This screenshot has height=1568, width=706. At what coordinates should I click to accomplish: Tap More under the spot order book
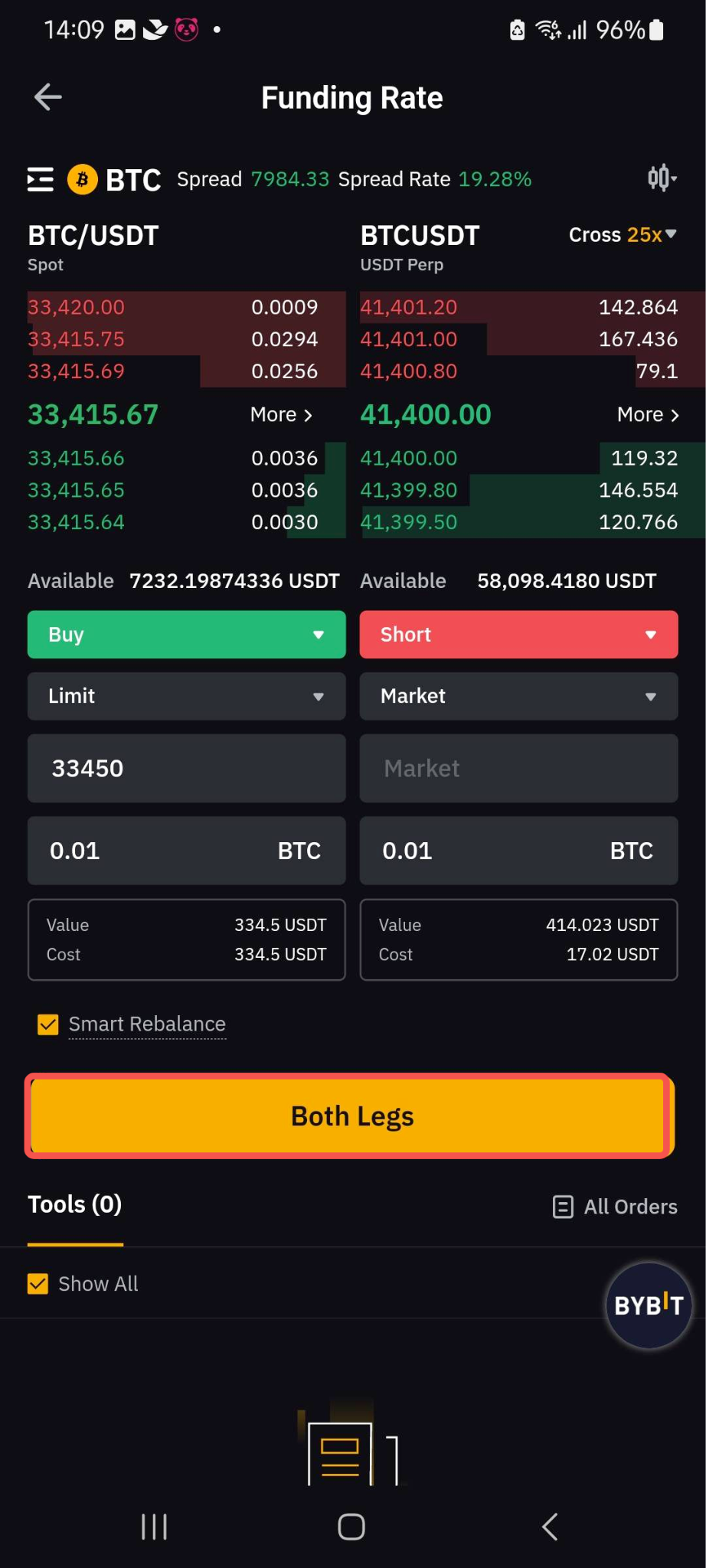(x=281, y=415)
